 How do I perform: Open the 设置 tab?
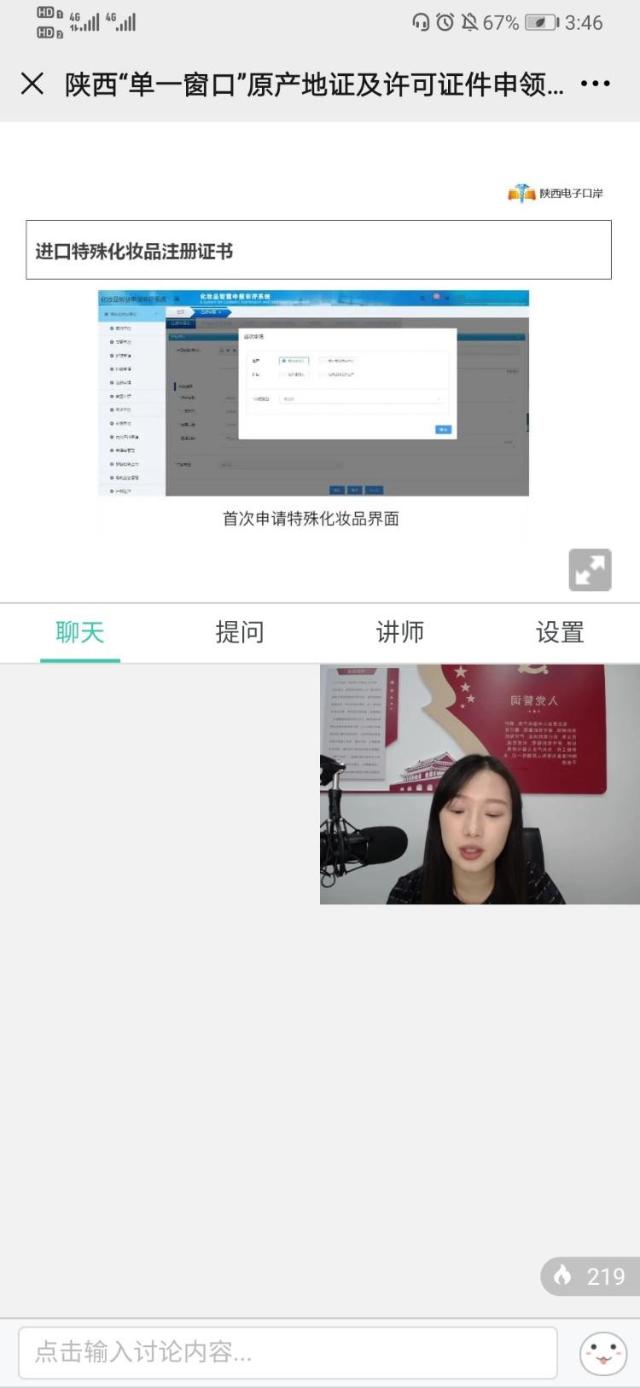pyautogui.click(x=560, y=632)
